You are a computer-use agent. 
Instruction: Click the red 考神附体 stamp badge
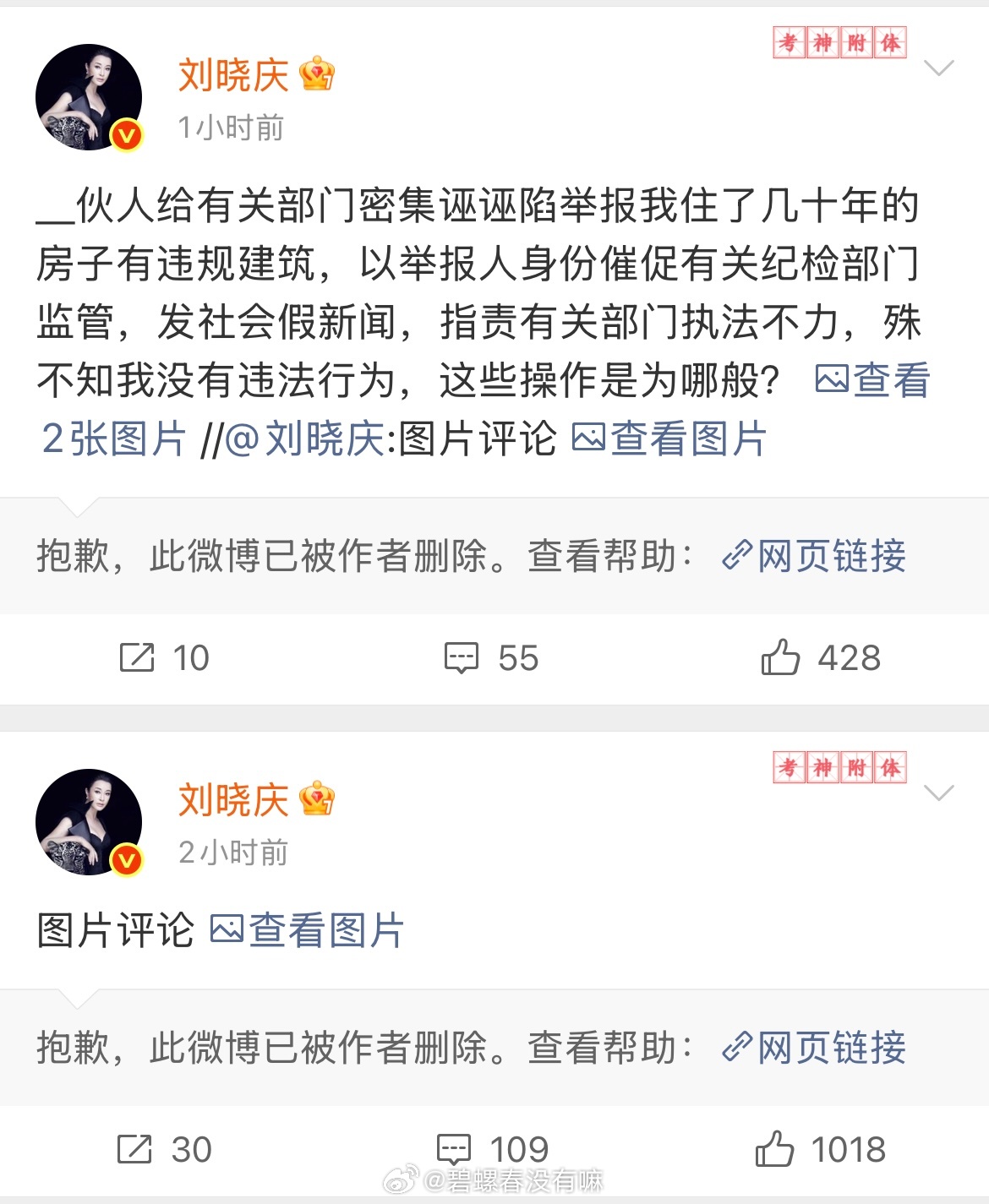(x=842, y=46)
